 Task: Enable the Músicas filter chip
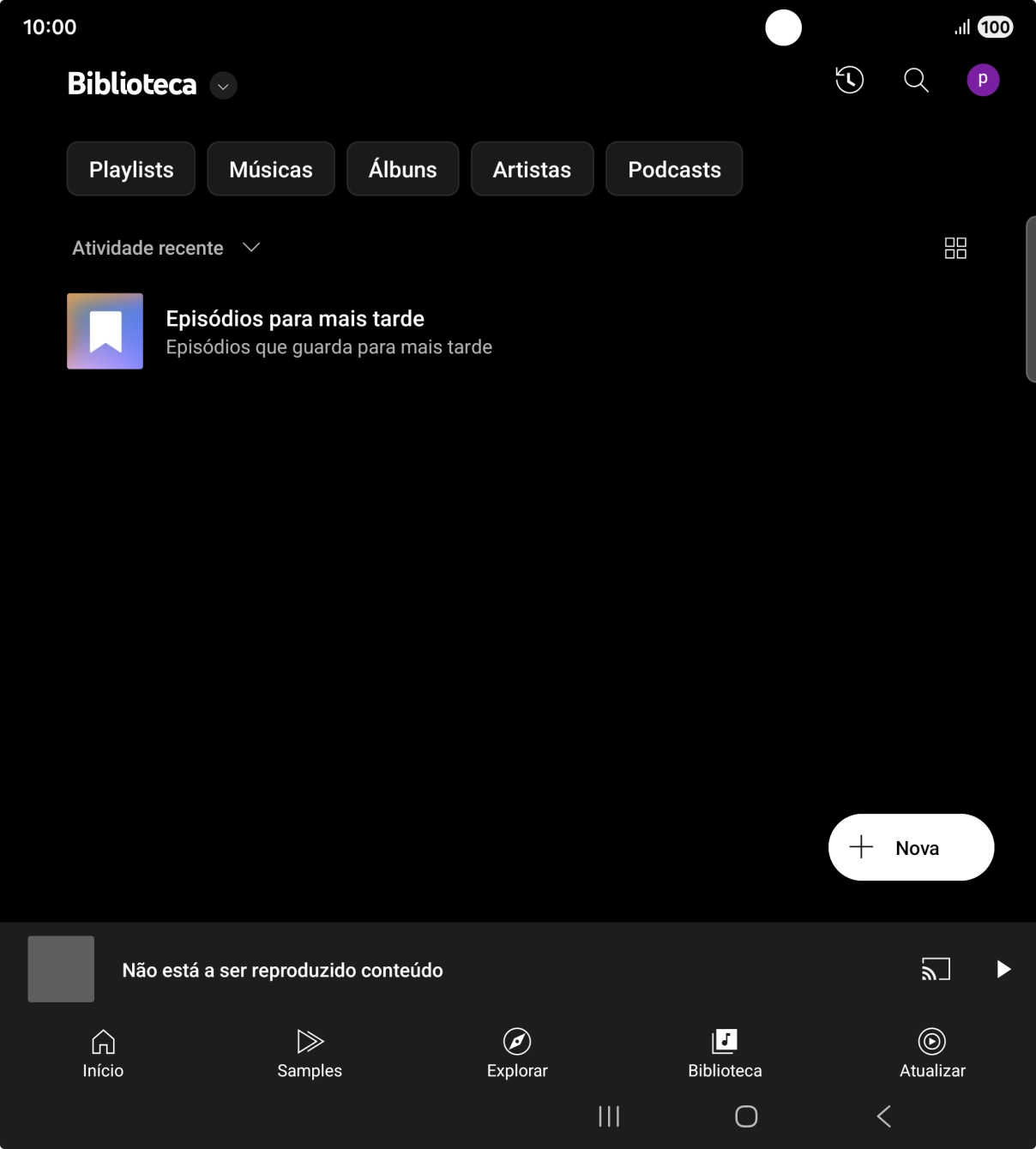coord(270,169)
